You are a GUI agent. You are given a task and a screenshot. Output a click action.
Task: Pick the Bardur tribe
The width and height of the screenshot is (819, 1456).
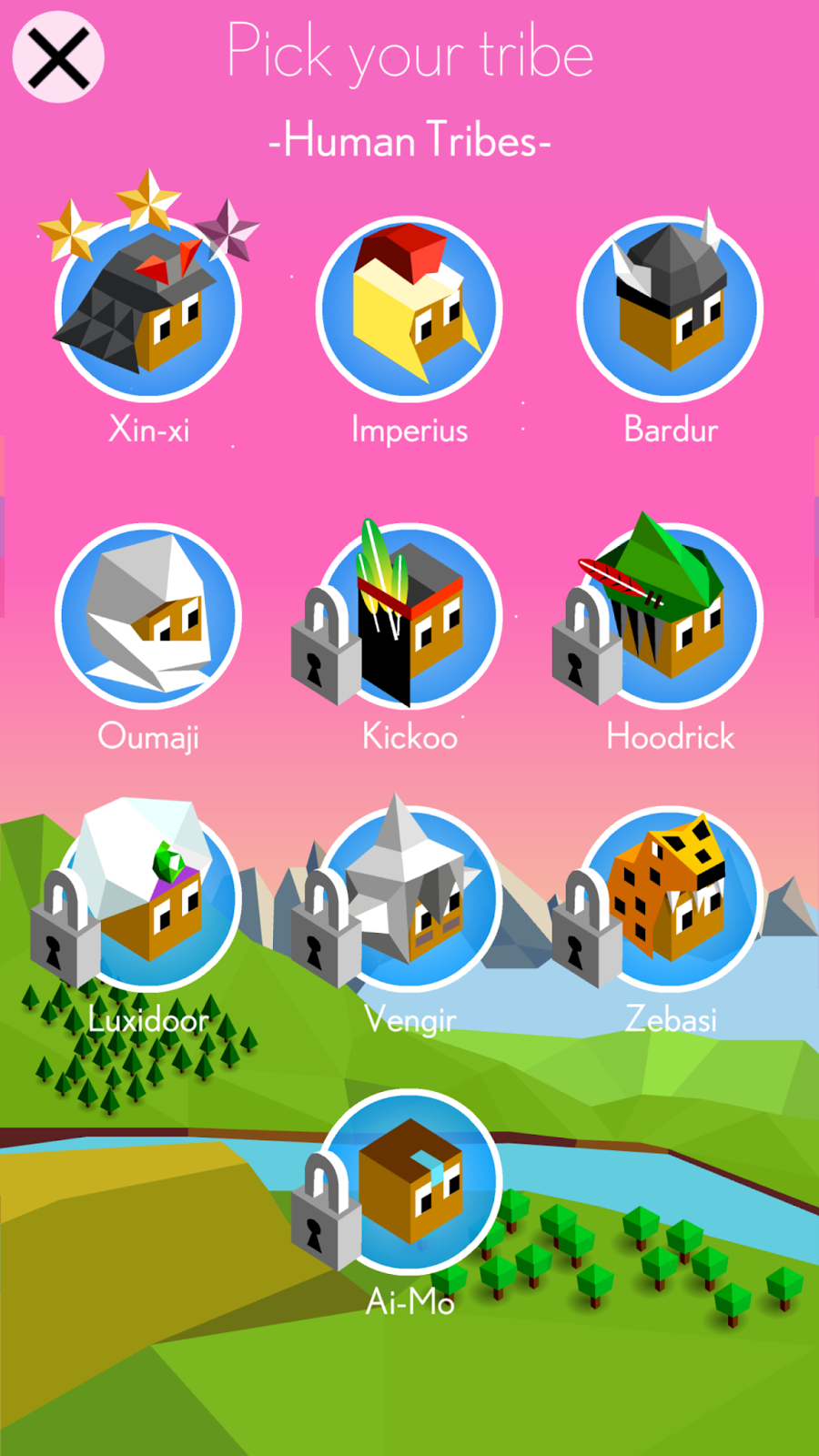coord(671,309)
